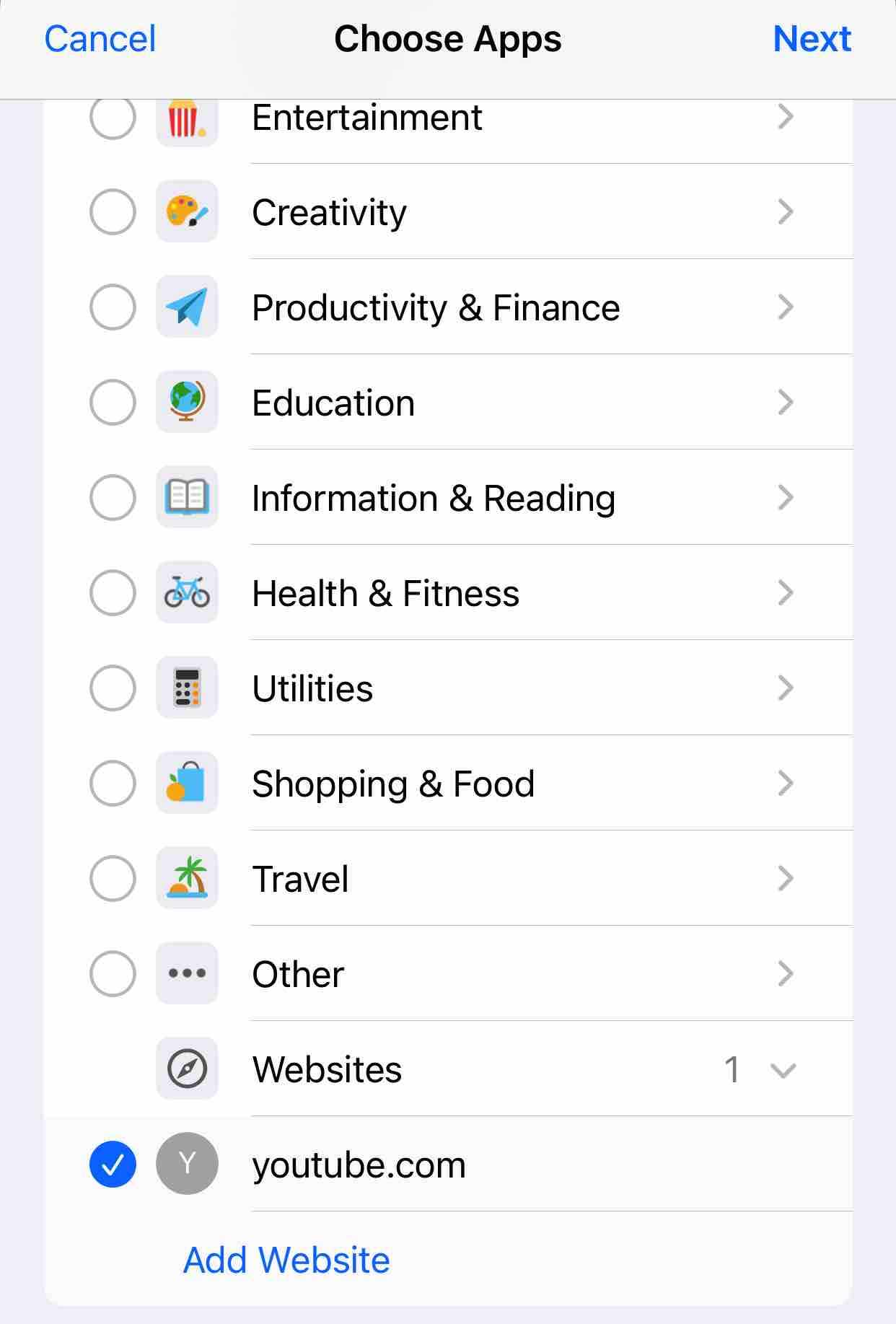The width and height of the screenshot is (896, 1324).
Task: Select the Shopping & Food circle
Action: 113,784
